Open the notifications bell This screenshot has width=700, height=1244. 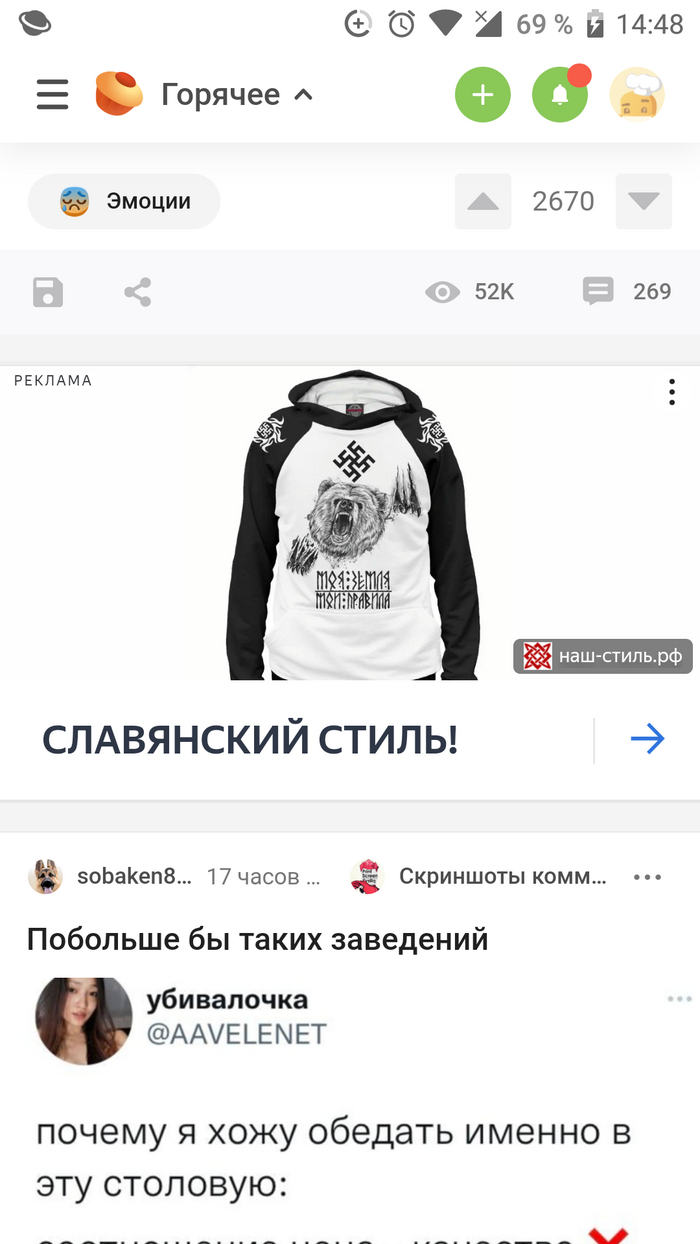[559, 95]
